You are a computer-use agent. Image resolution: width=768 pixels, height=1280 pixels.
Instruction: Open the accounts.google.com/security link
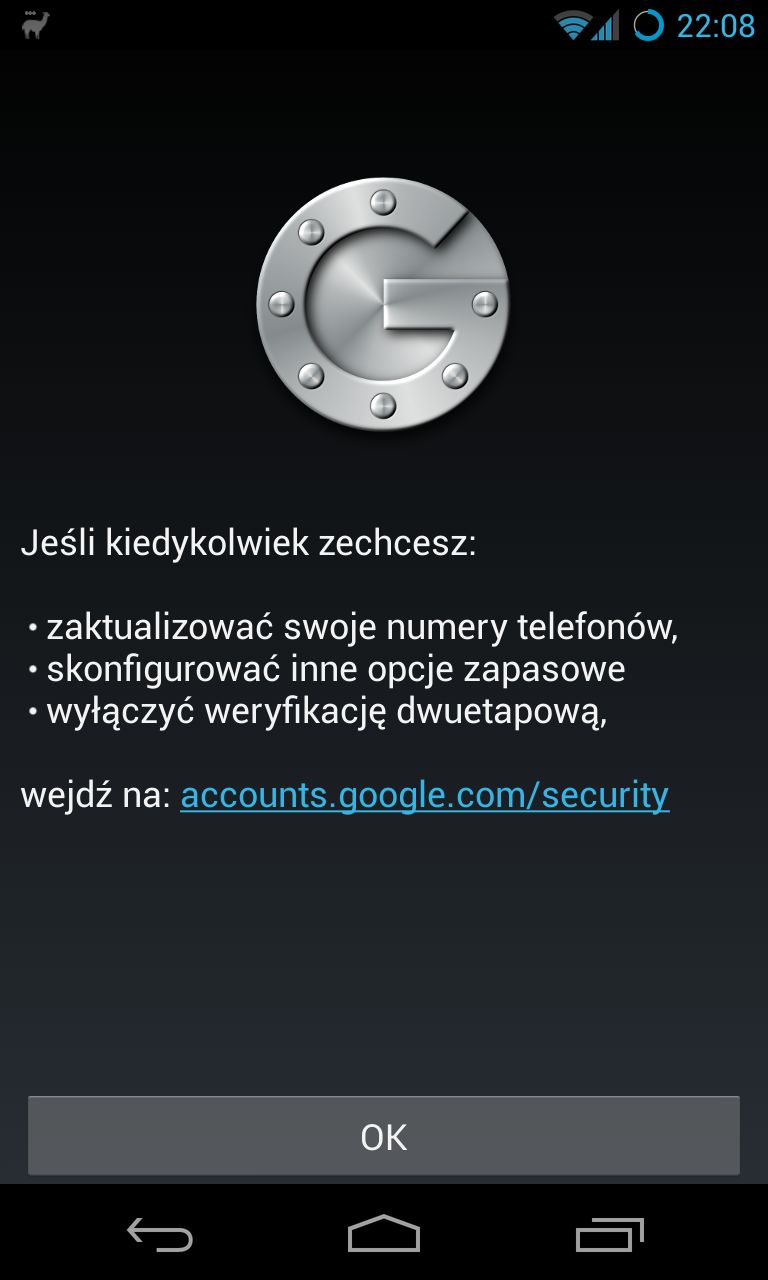click(425, 796)
